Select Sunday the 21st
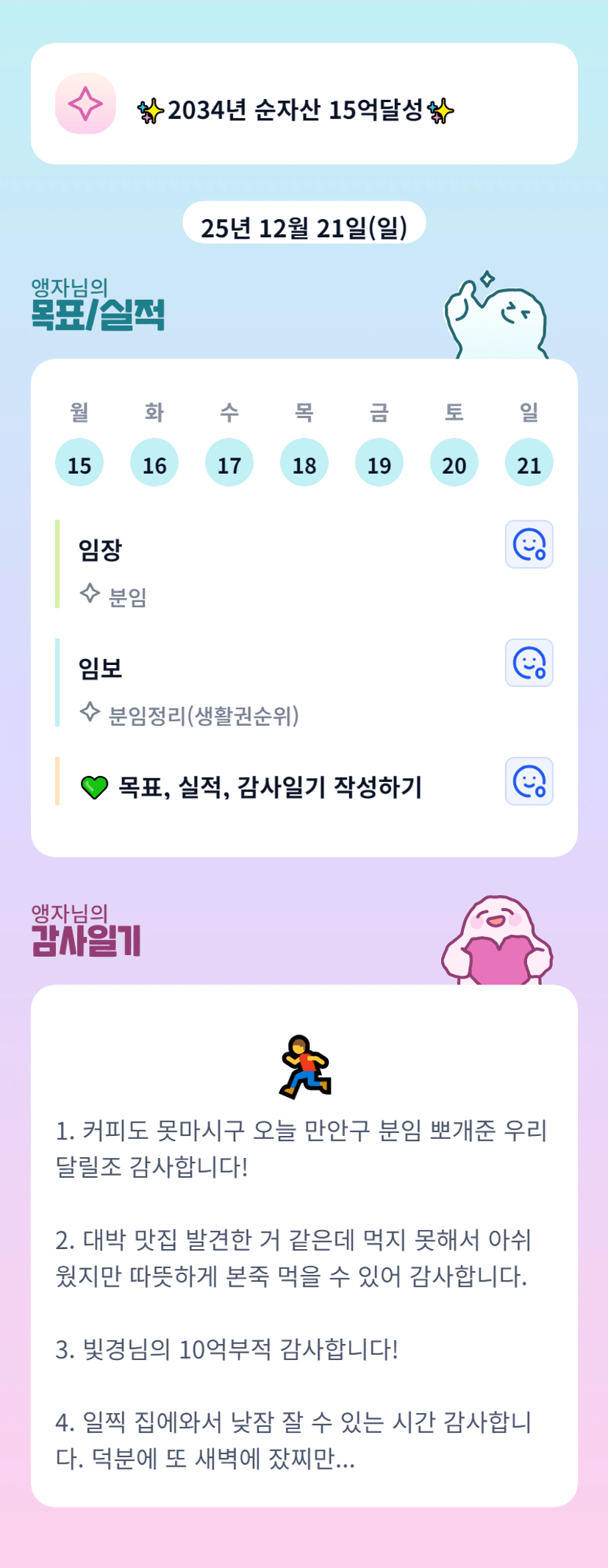Screen dimensions: 608x1568 coord(529,463)
